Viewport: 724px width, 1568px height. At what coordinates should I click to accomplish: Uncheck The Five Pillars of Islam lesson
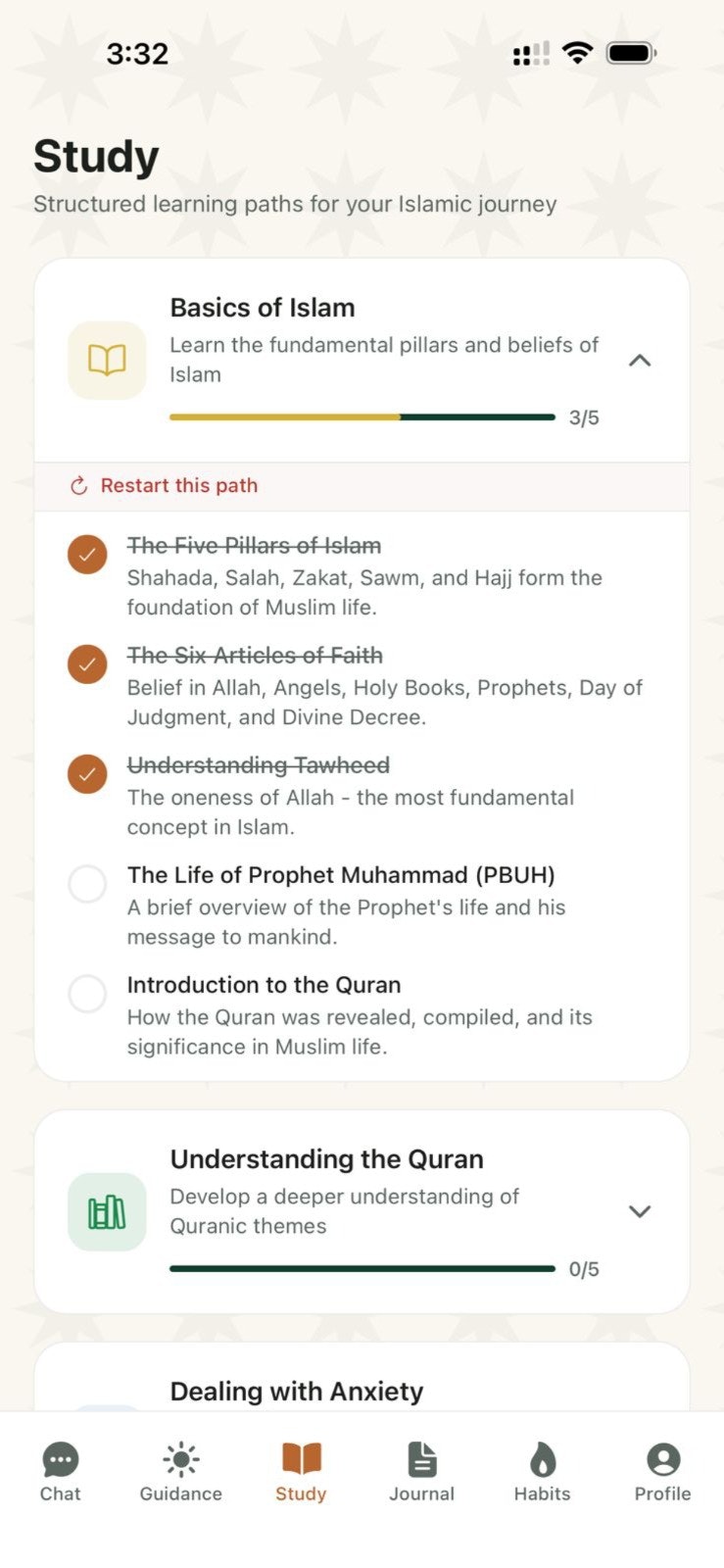[87, 555]
